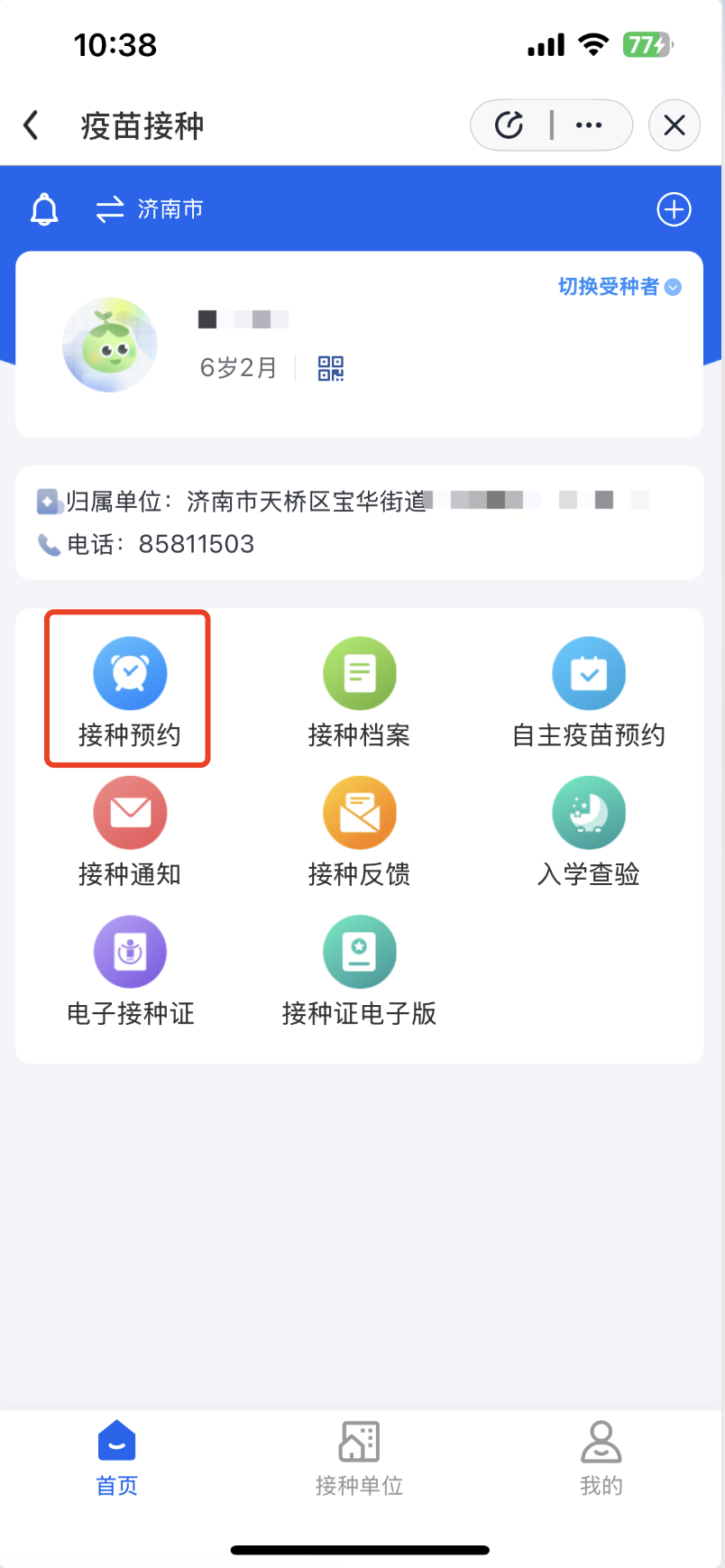Viewport: 725px width, 1568px height.
Task: Close the mini program
Action: point(675,125)
